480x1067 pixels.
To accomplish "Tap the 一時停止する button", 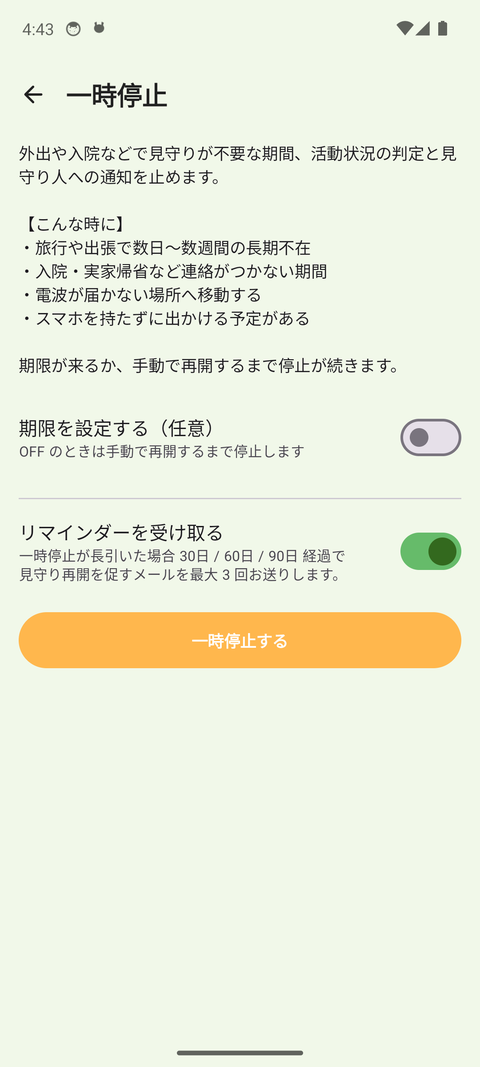I will (240, 640).
